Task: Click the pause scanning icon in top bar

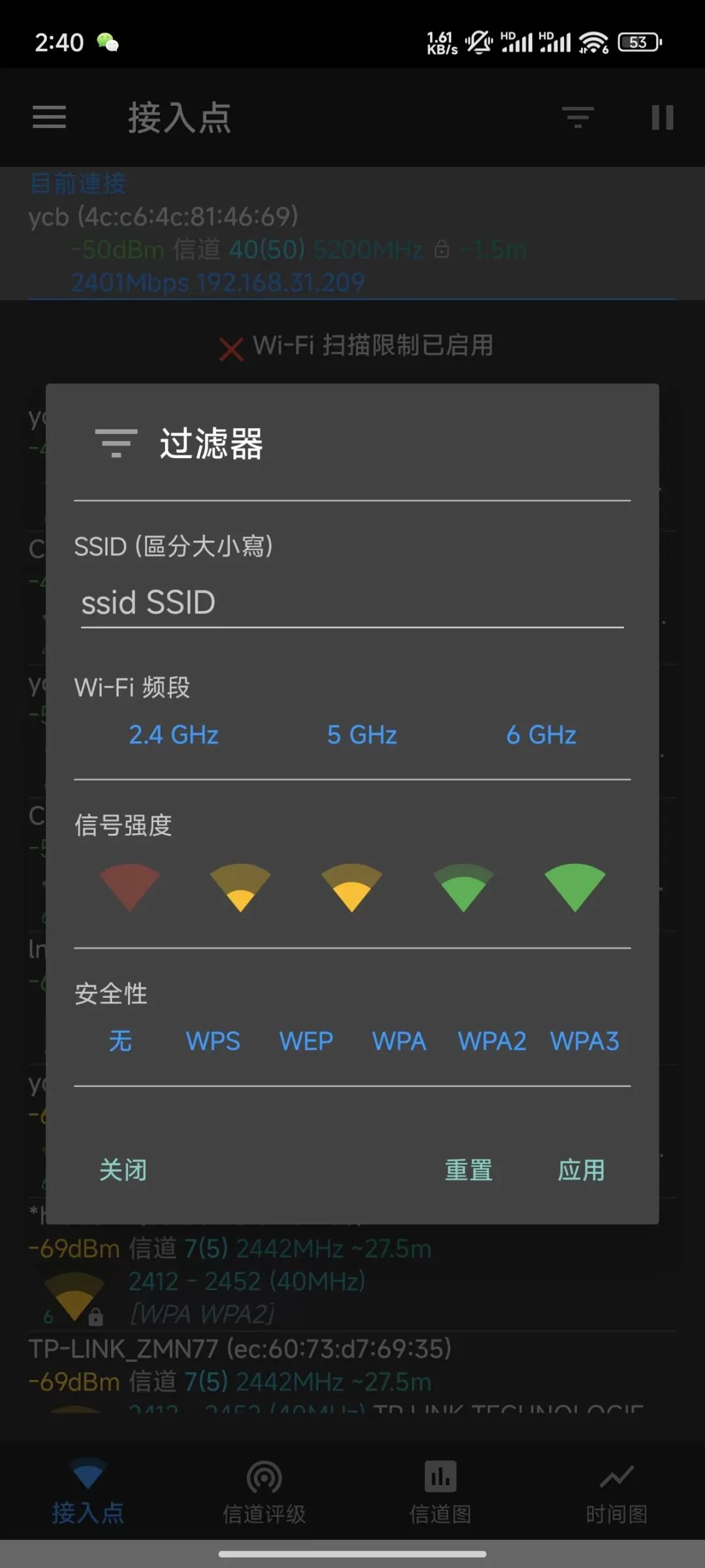Action: pyautogui.click(x=662, y=117)
